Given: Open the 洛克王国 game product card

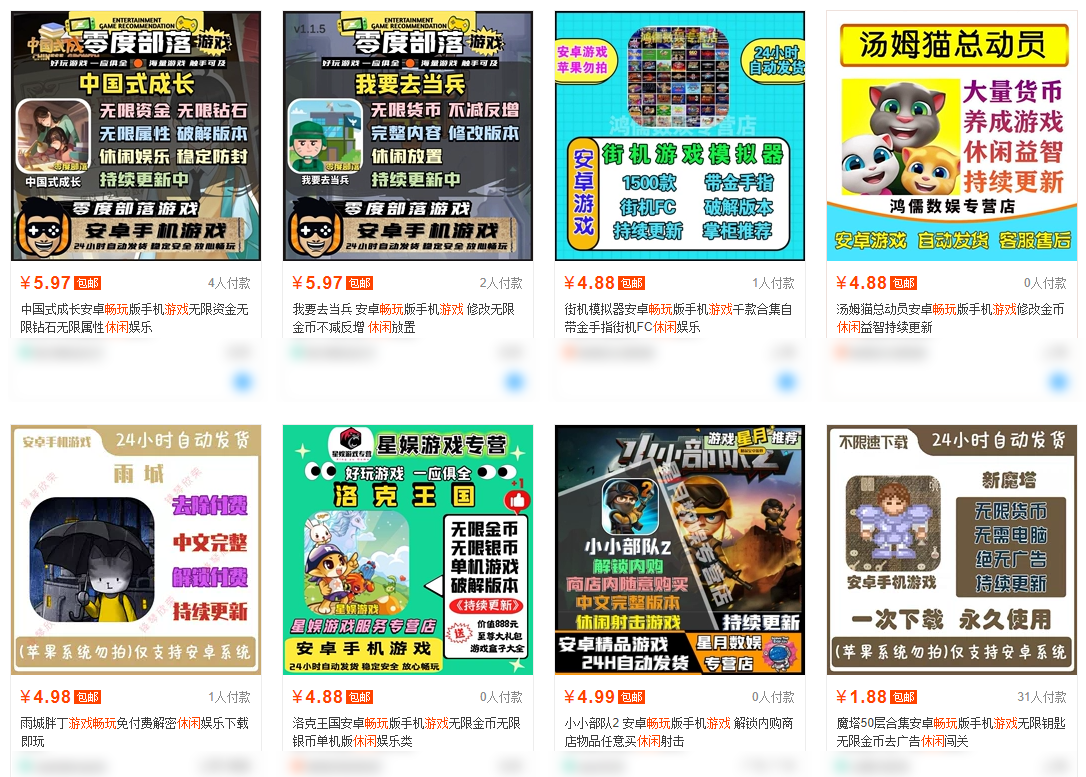Looking at the screenshot, I should (408, 550).
